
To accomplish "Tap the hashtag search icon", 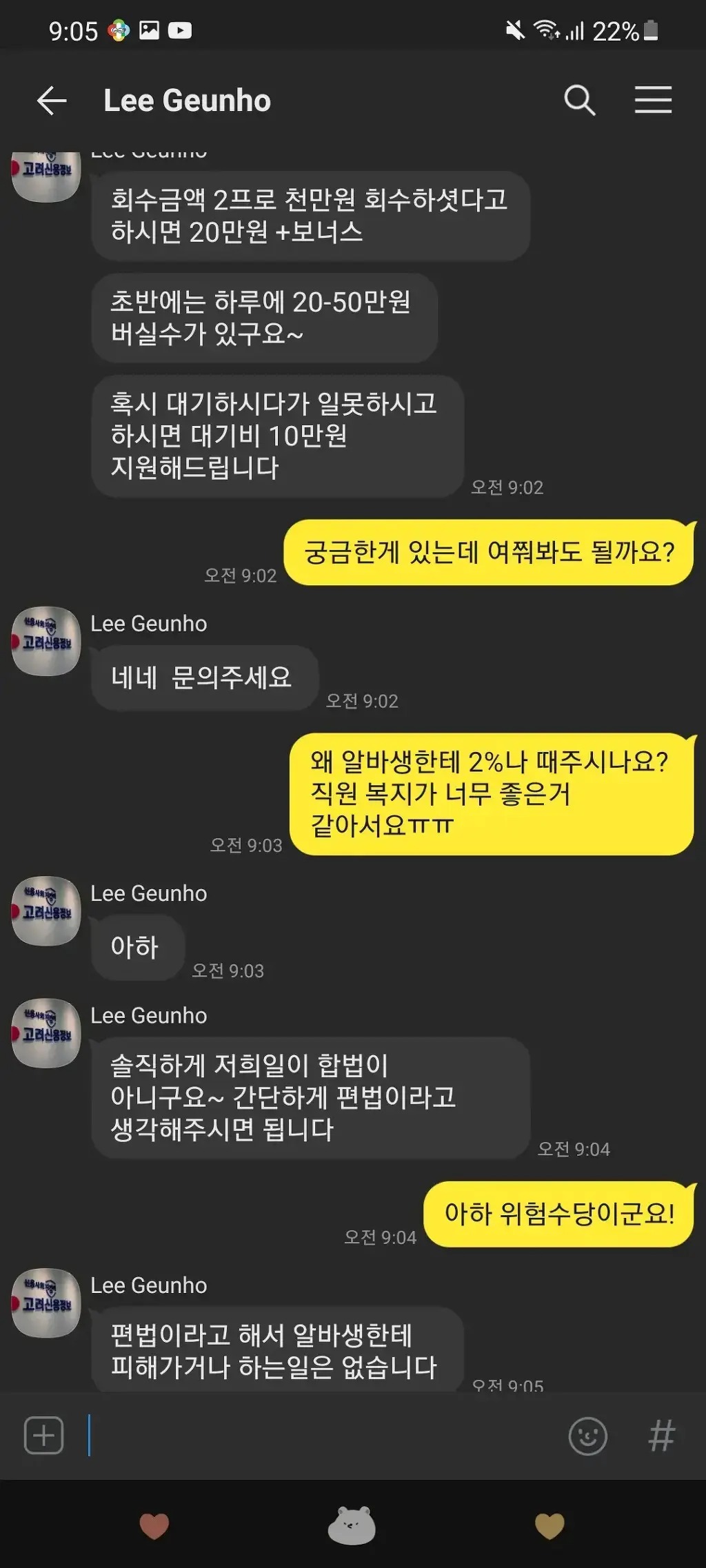I will [x=661, y=1436].
